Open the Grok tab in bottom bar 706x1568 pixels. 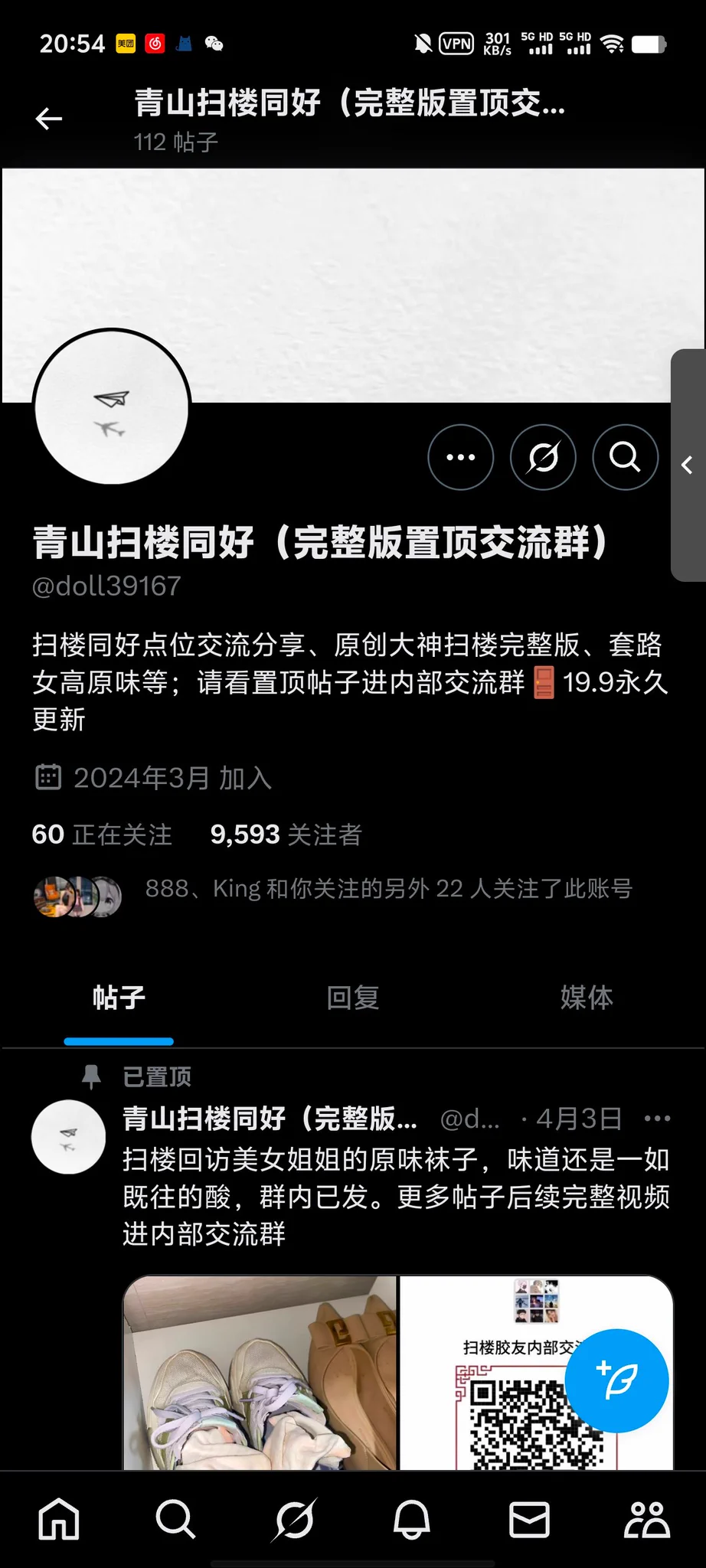coord(294,1519)
